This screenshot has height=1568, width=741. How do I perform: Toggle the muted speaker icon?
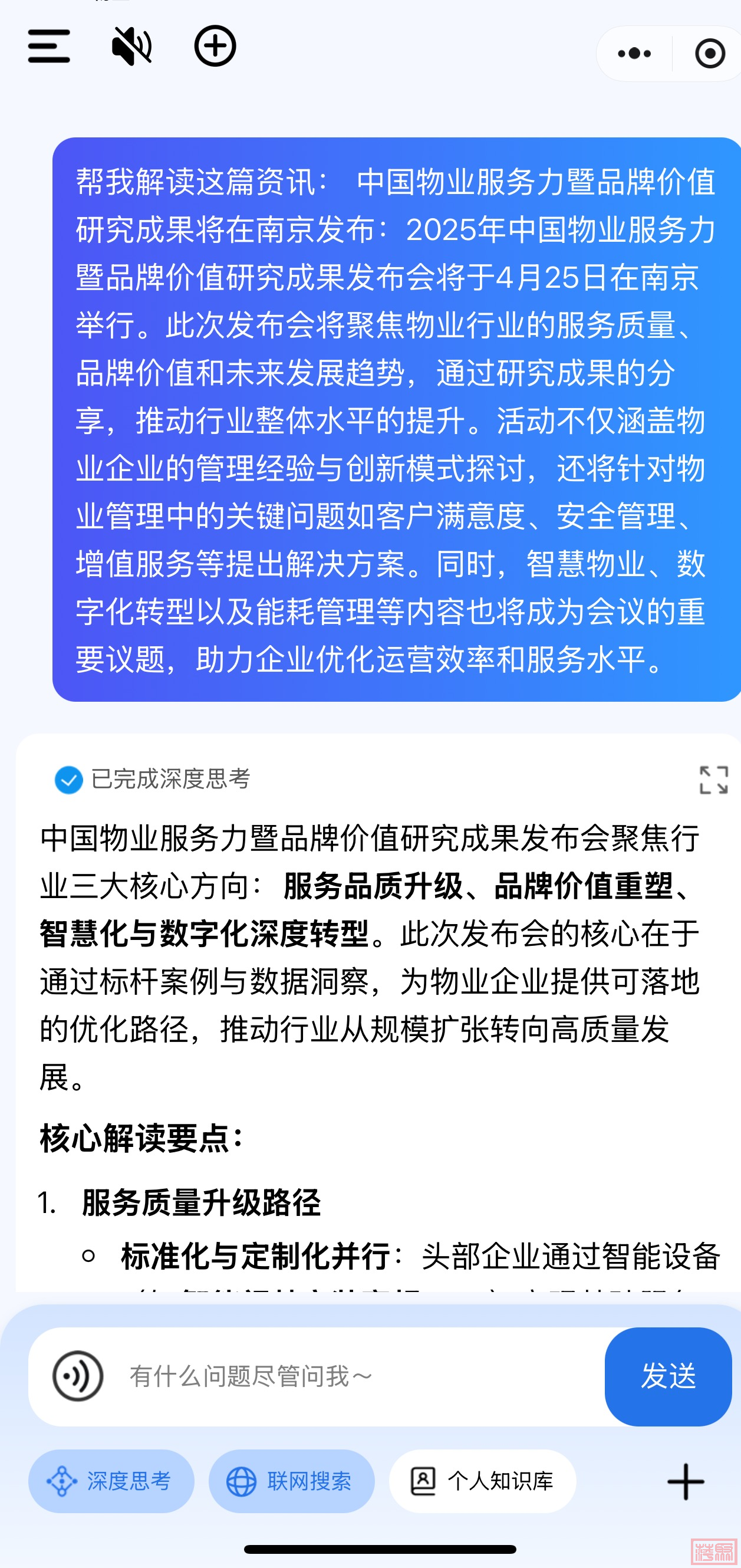point(131,46)
